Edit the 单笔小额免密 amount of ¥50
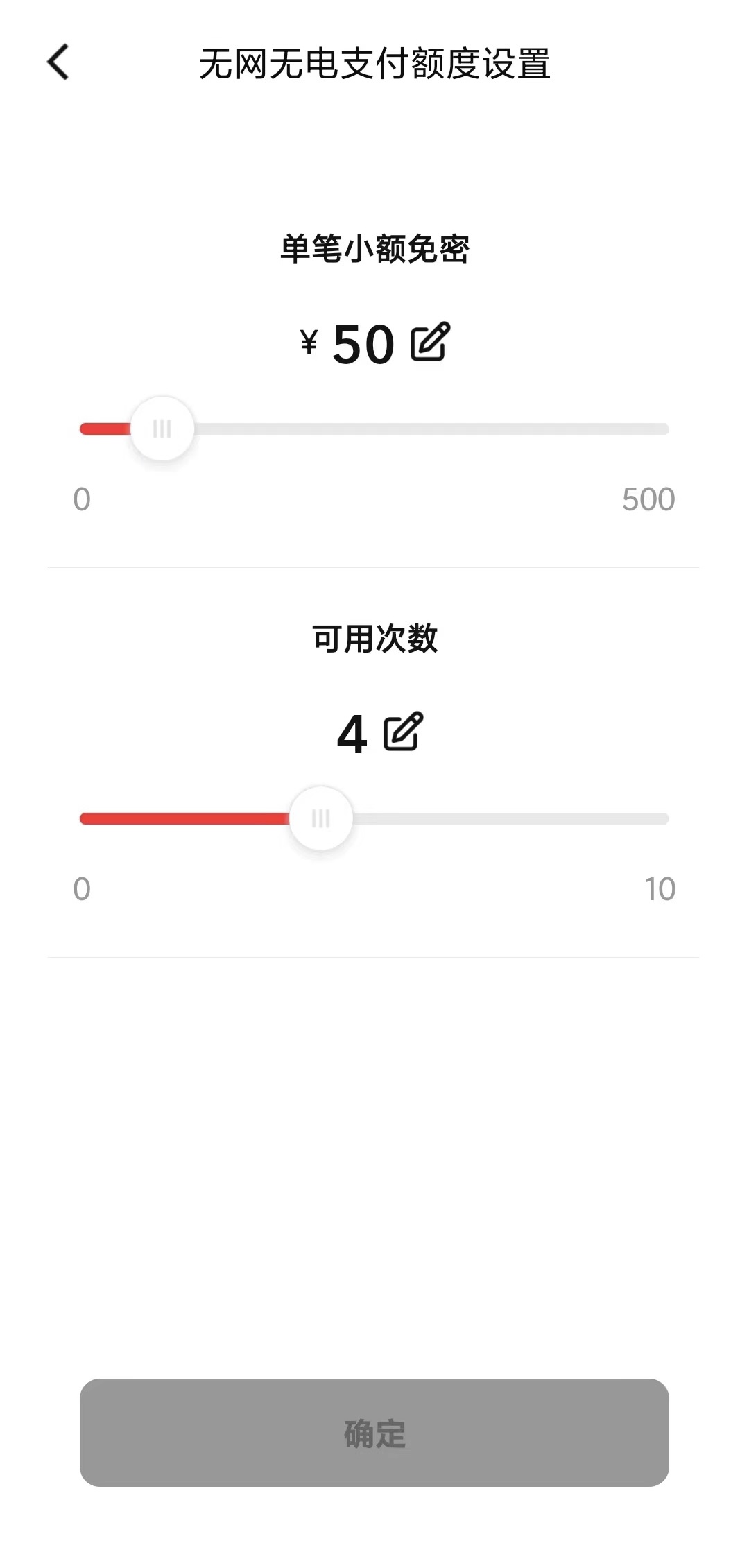Image resolution: width=749 pixels, height=1568 pixels. tap(430, 342)
